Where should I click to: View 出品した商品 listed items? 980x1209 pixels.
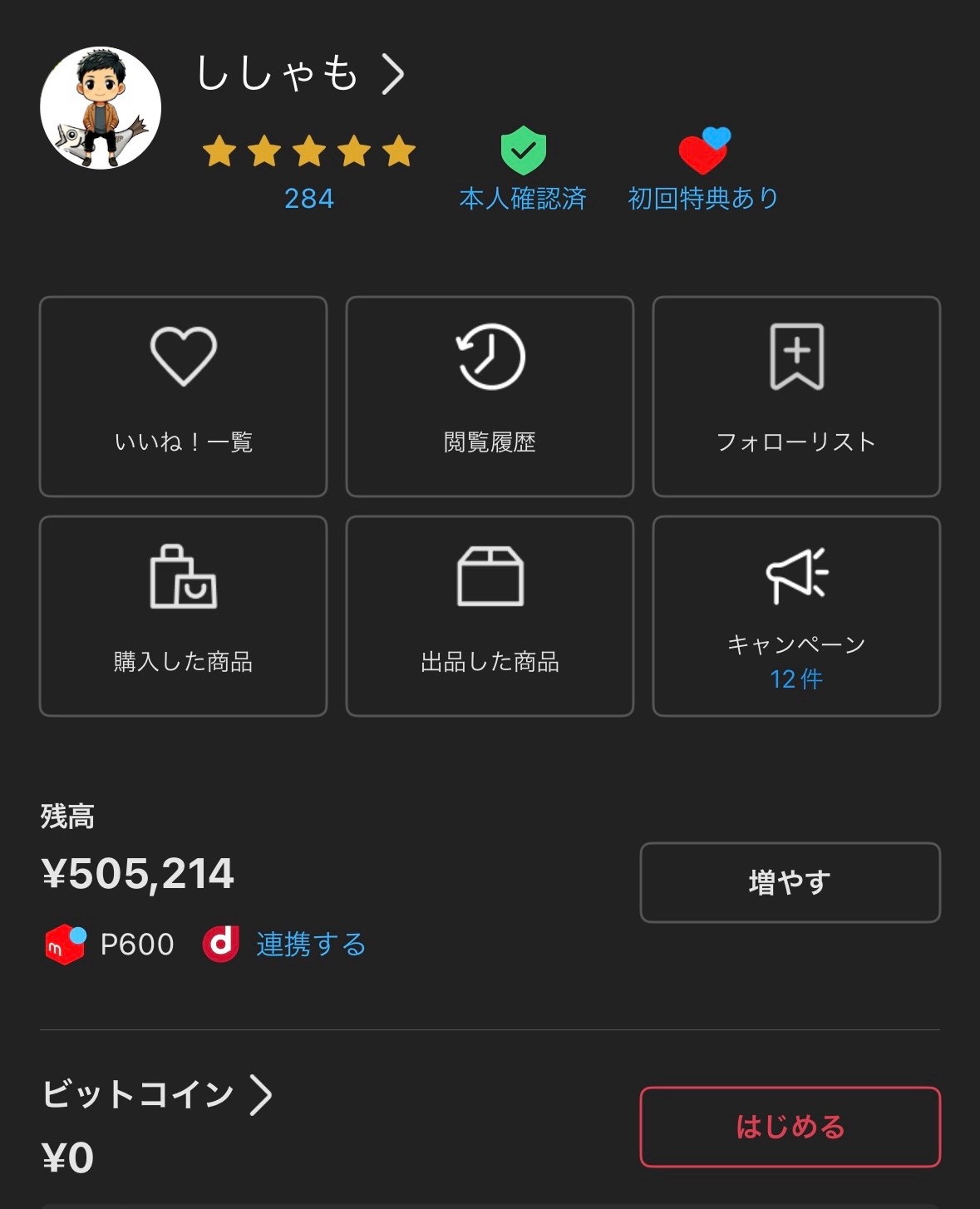(490, 616)
